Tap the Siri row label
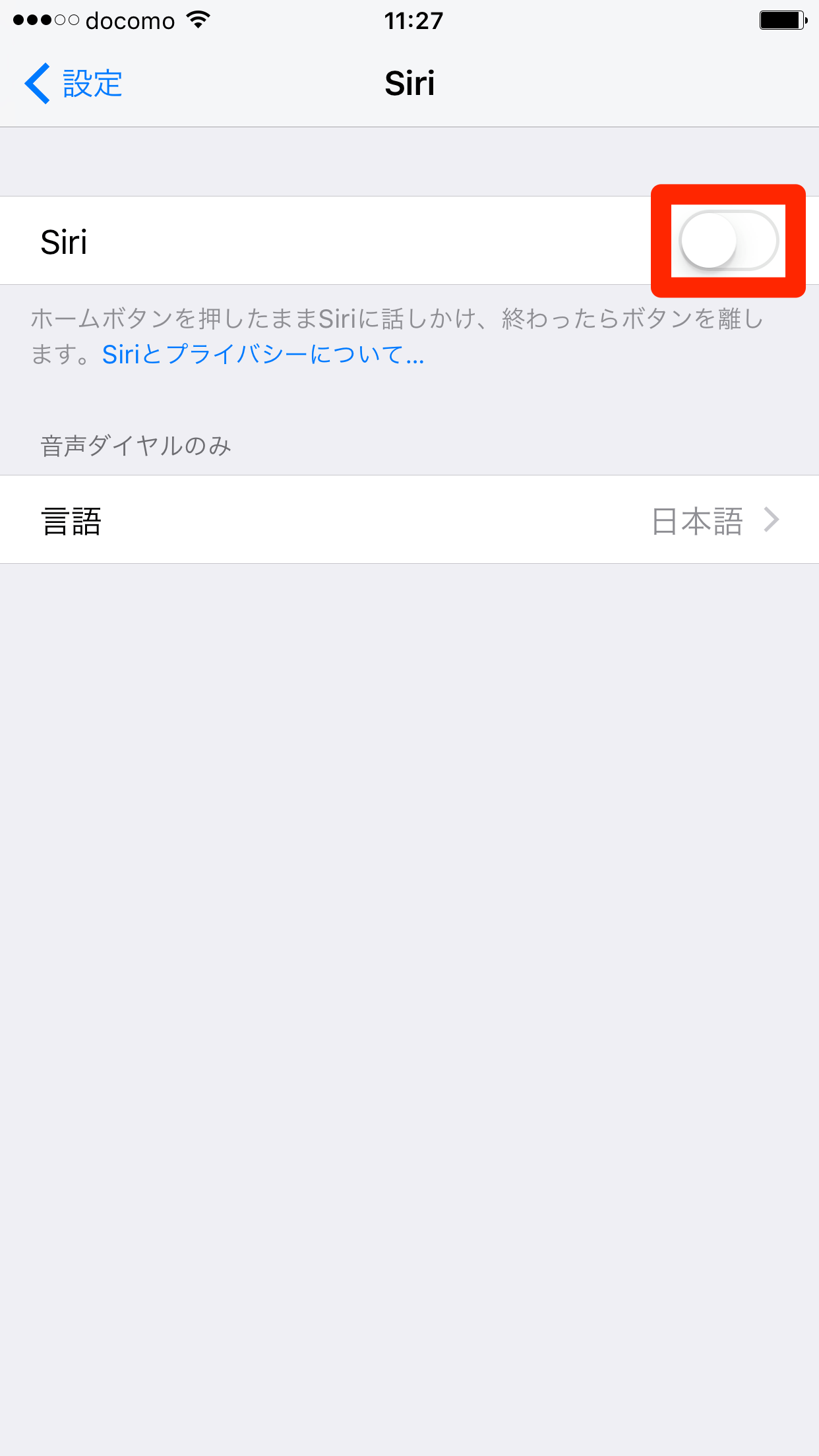 64,241
